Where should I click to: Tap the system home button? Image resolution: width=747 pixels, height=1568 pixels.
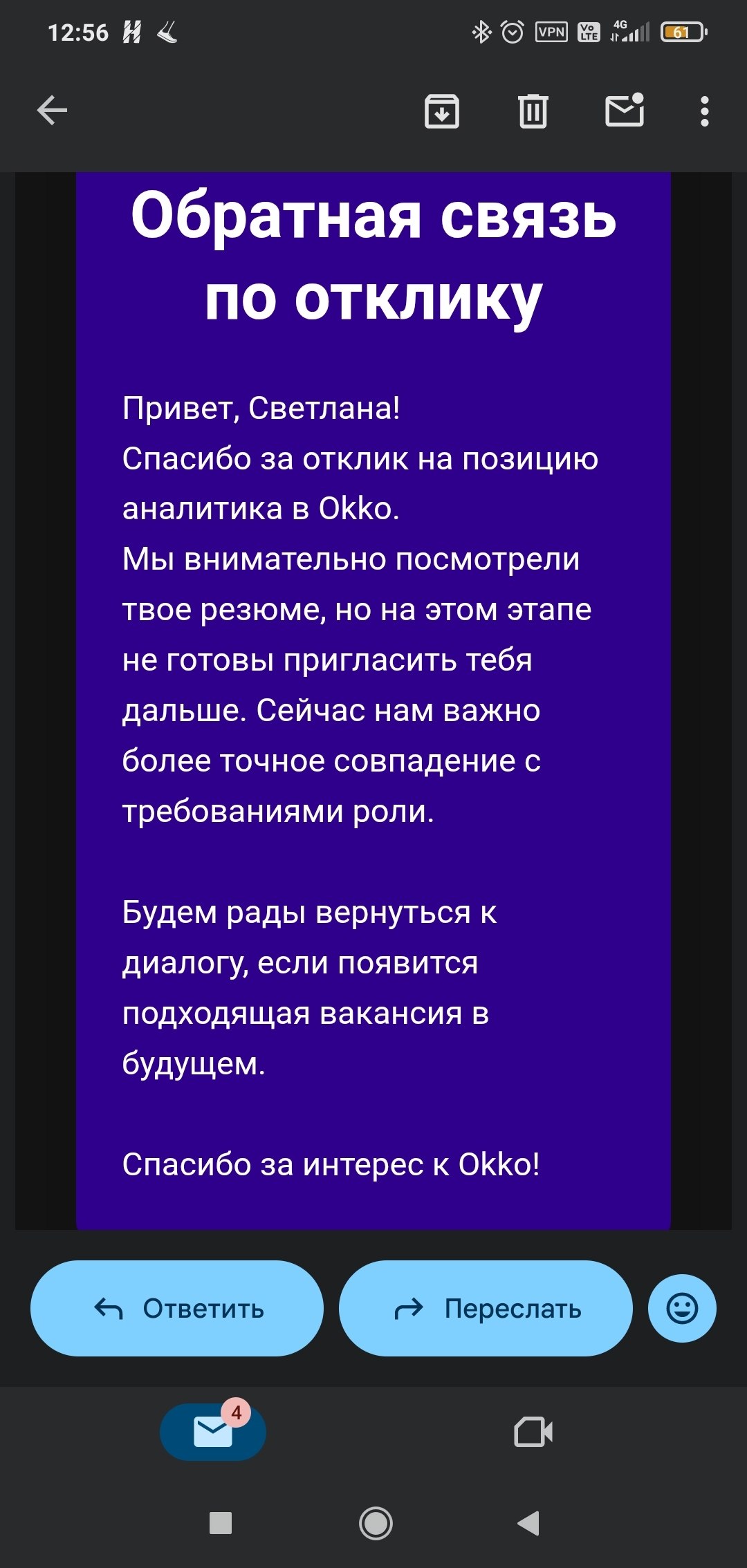pos(376,1523)
